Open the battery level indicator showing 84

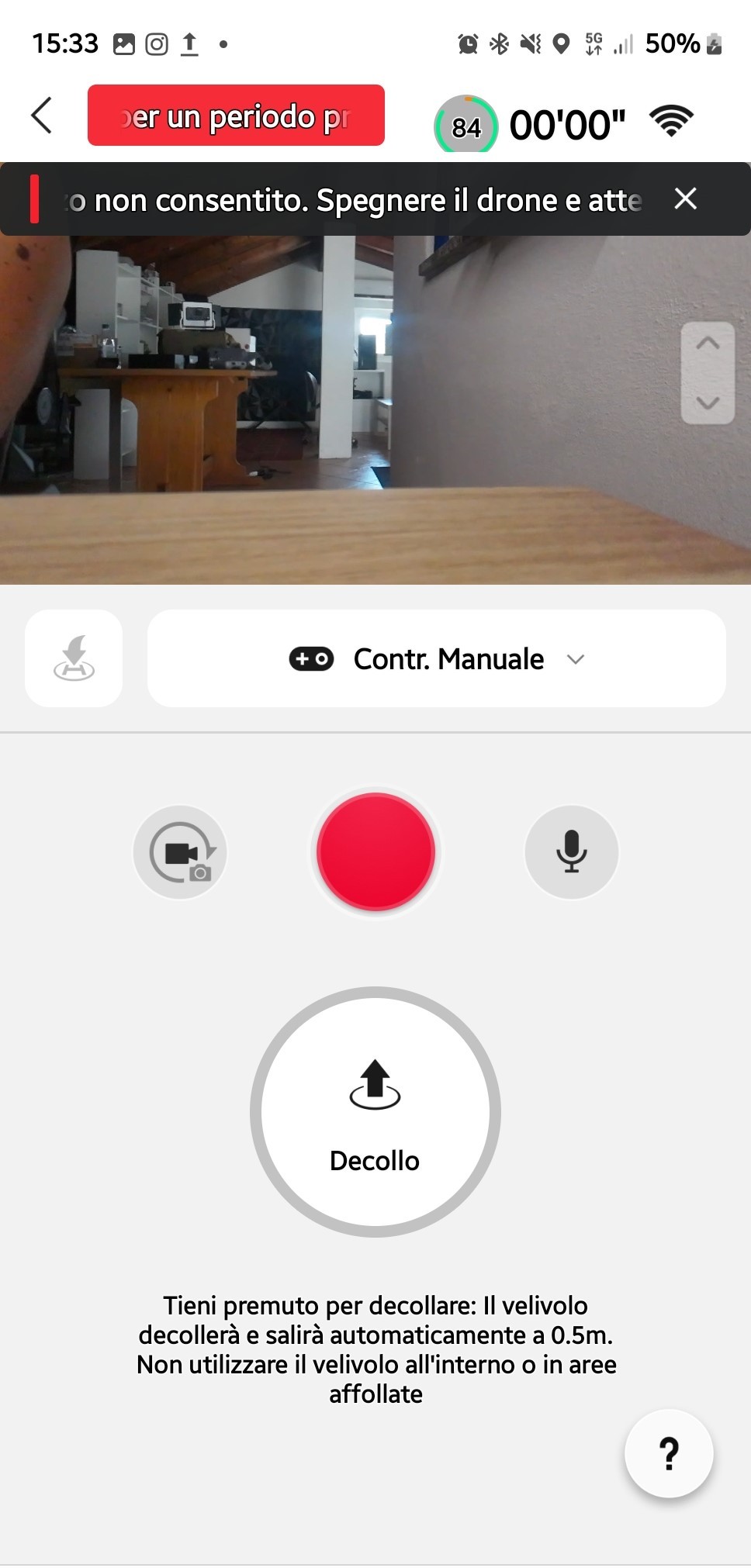pos(466,125)
